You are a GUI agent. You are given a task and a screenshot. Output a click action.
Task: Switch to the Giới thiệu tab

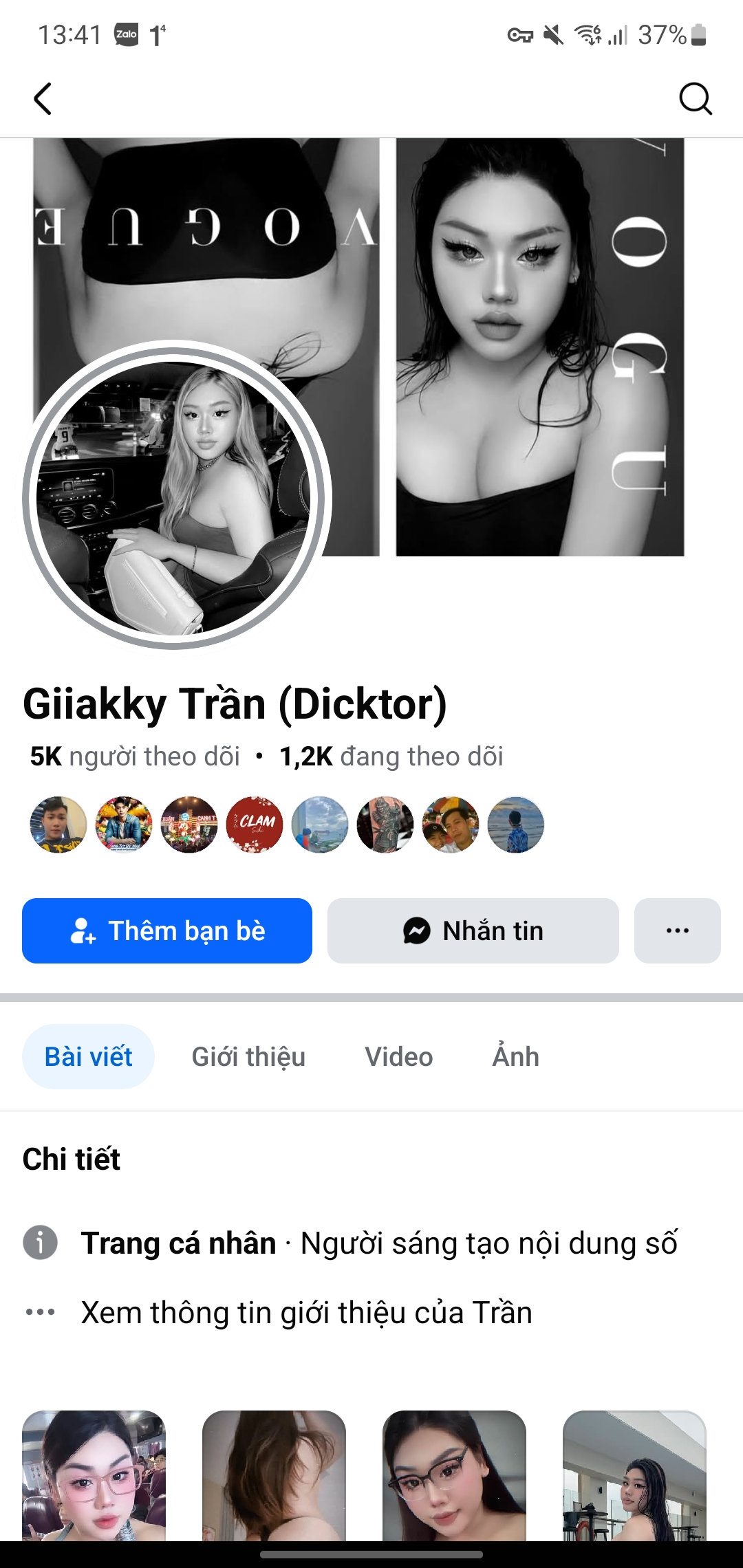point(248,1056)
